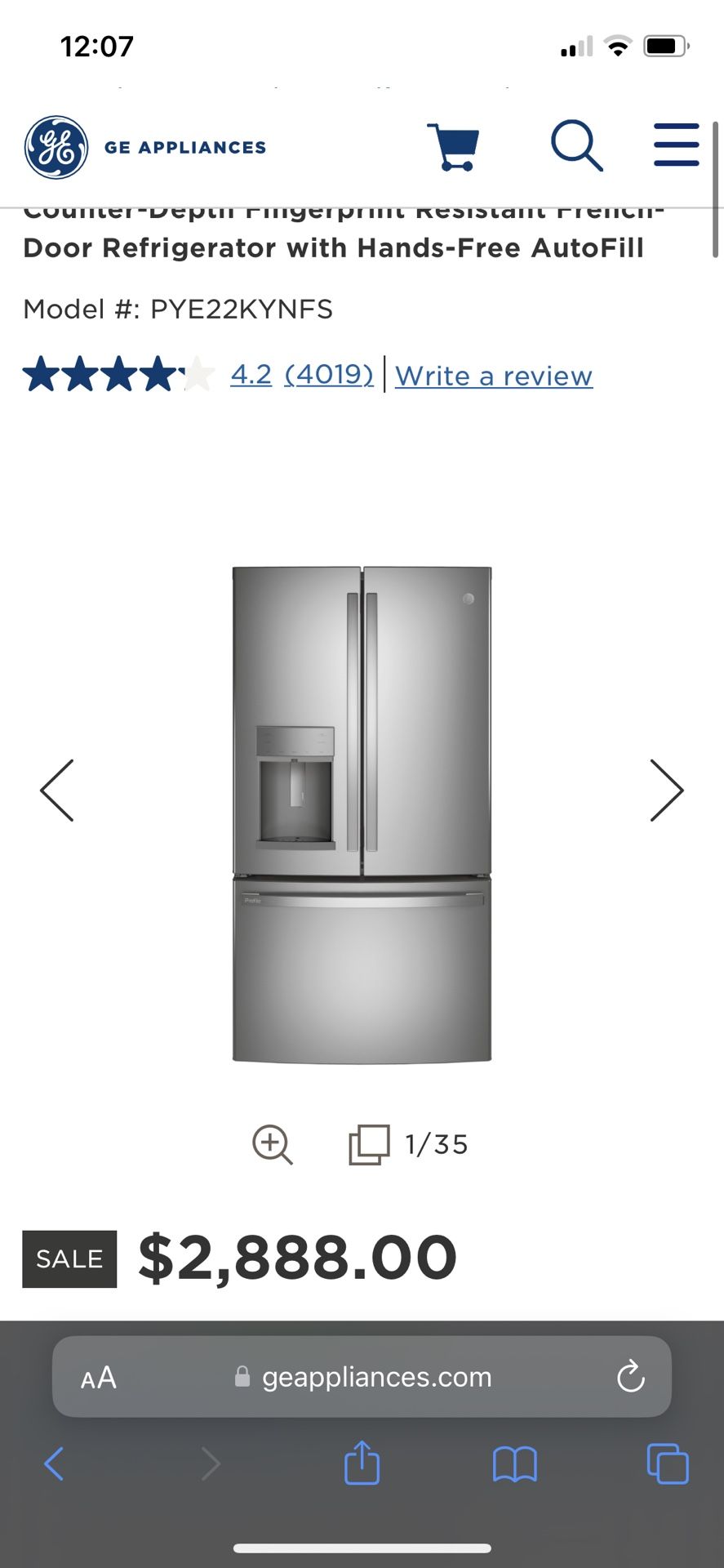Click the (4019) reviews count link
Viewport: 724px width, 1568px height.
[x=328, y=374]
